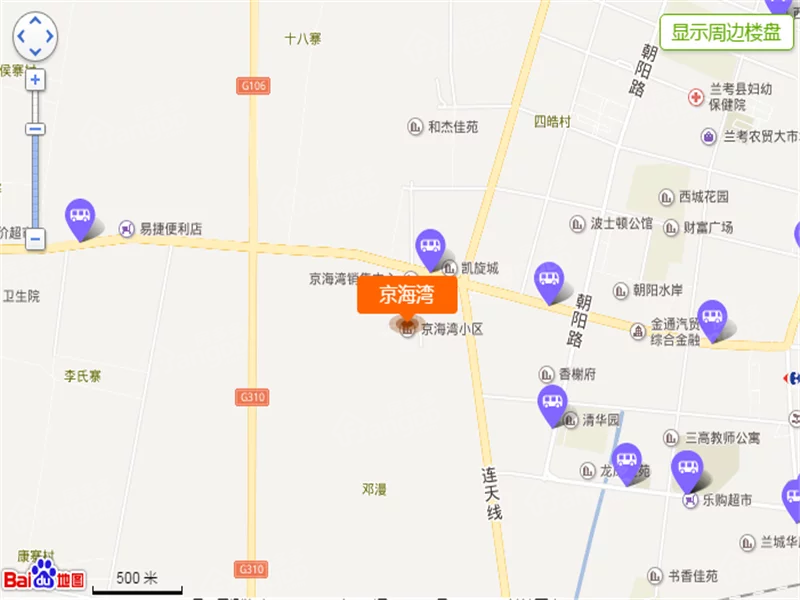
Task: Pan the map right with the arrow
Action: [x=51, y=37]
